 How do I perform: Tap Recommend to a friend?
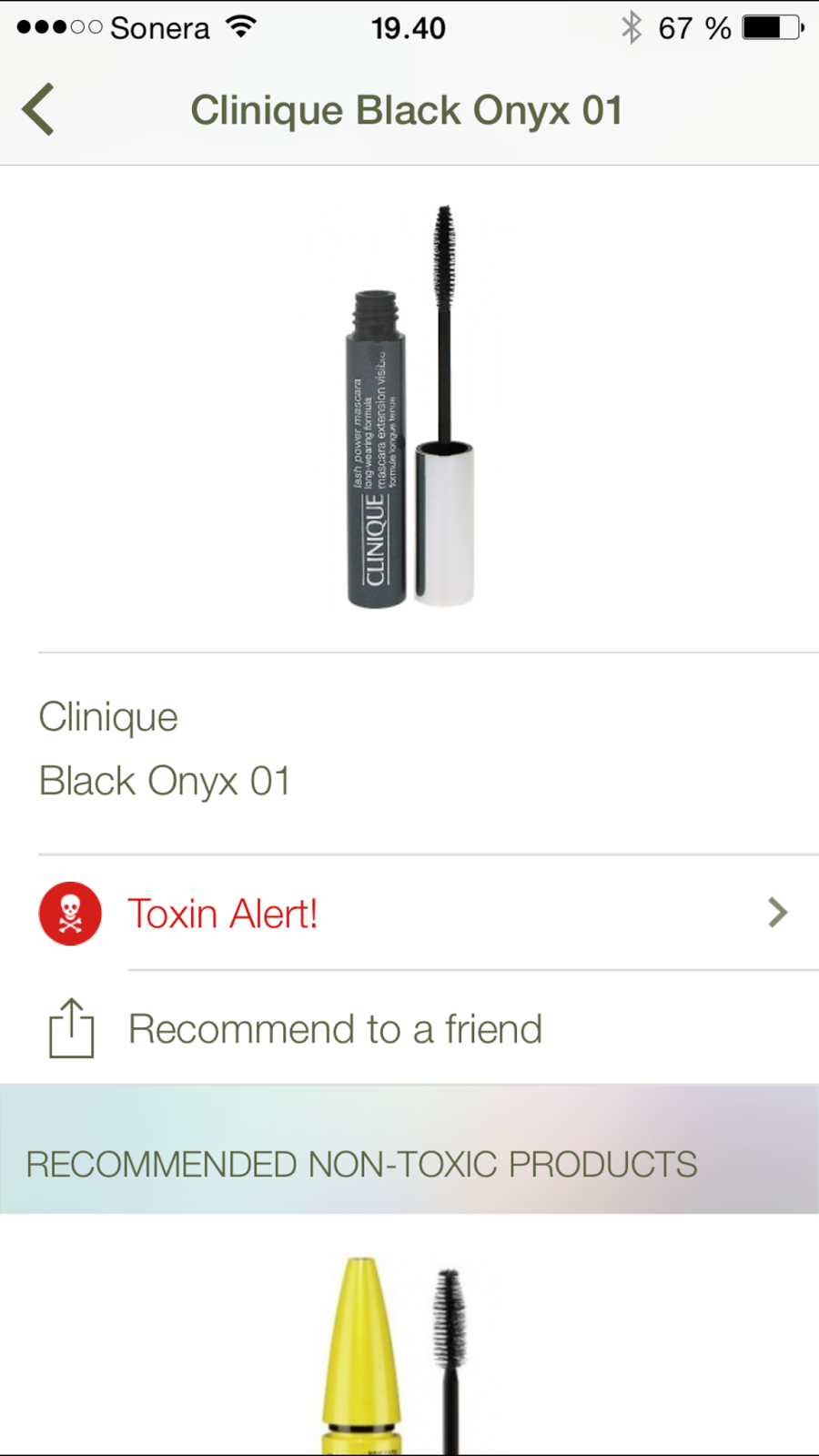click(x=335, y=1029)
